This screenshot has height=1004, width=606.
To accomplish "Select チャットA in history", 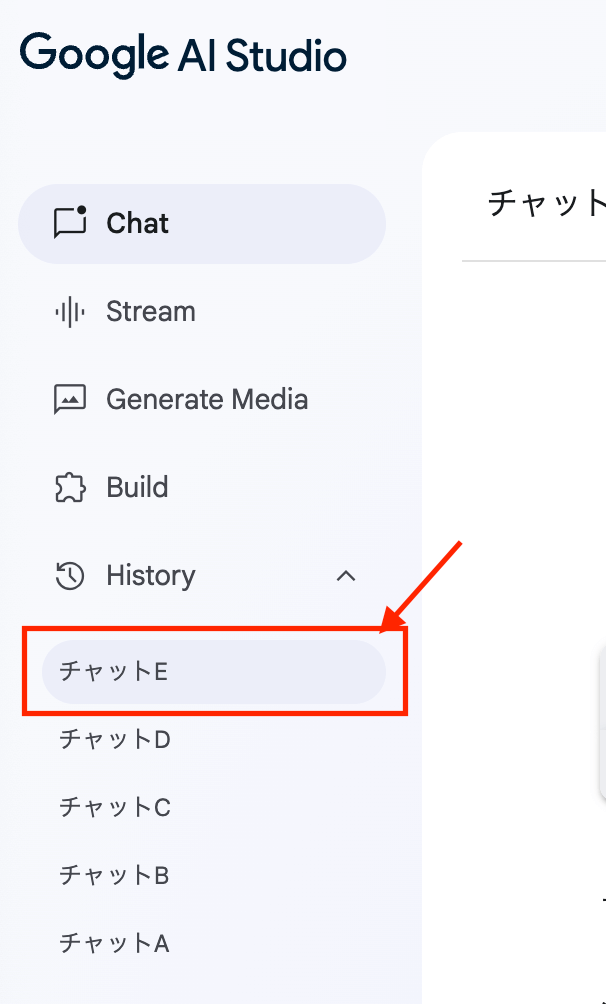I will [214, 943].
